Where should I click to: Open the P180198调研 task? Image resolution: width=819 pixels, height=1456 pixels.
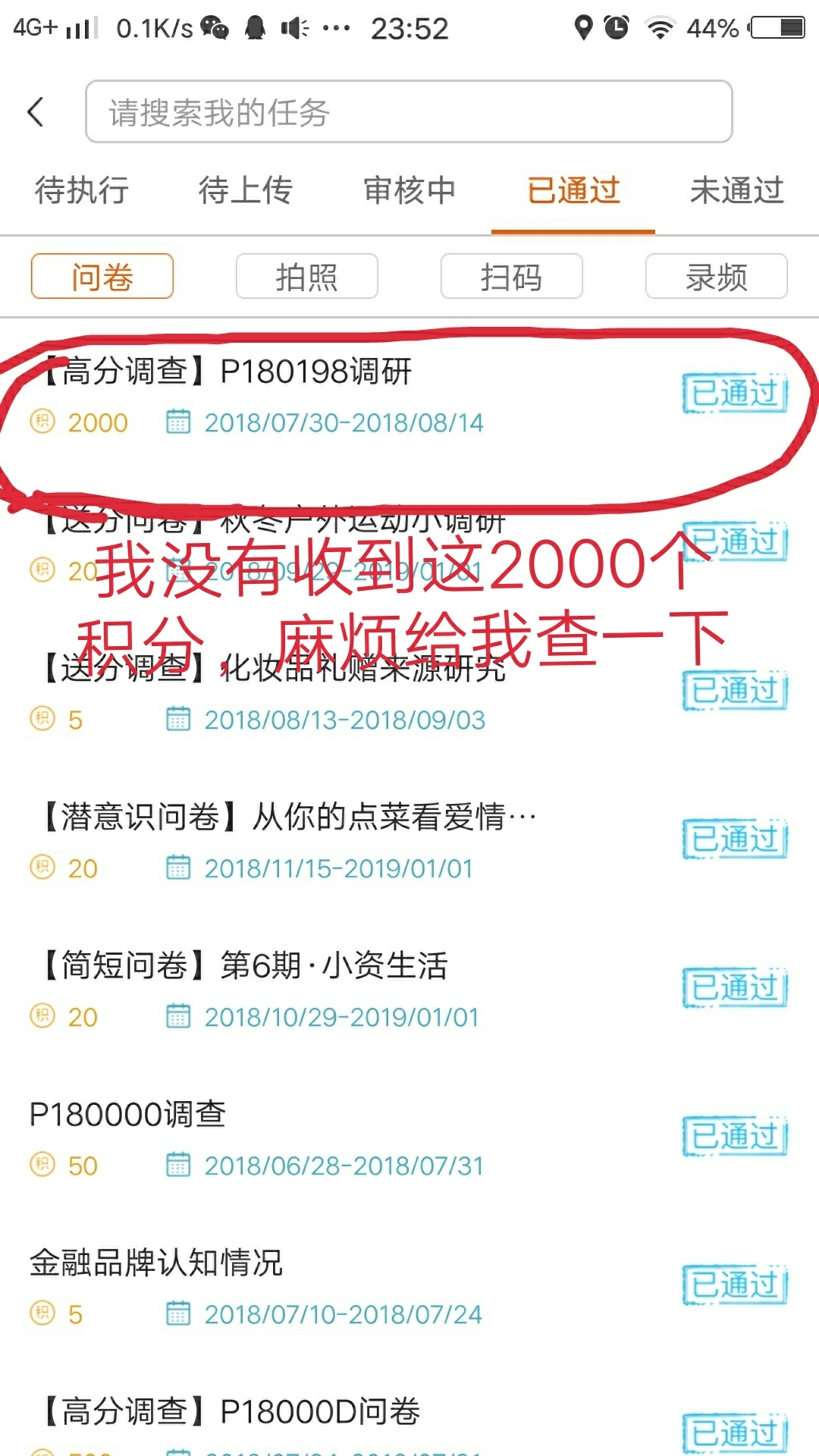[409, 396]
